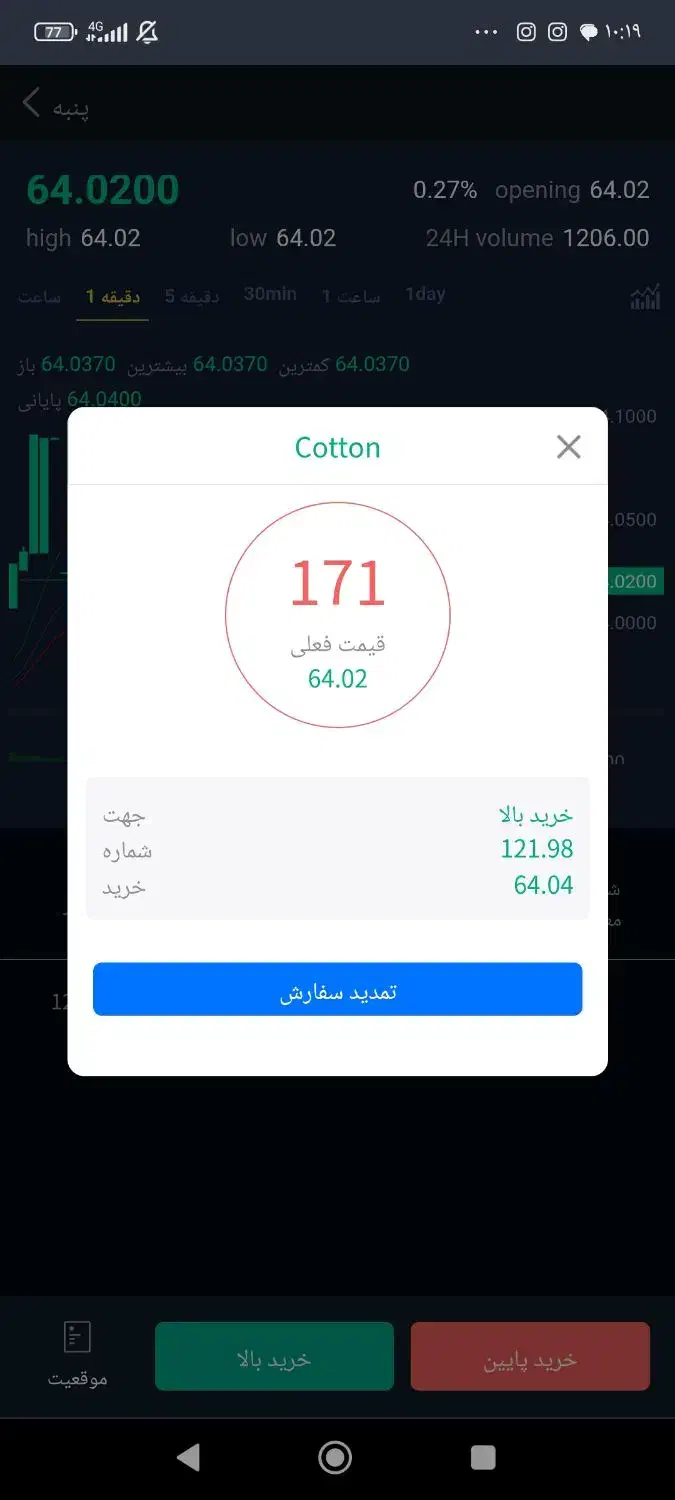Close the Cotton order dialog
This screenshot has width=675, height=1500.
[x=568, y=447]
